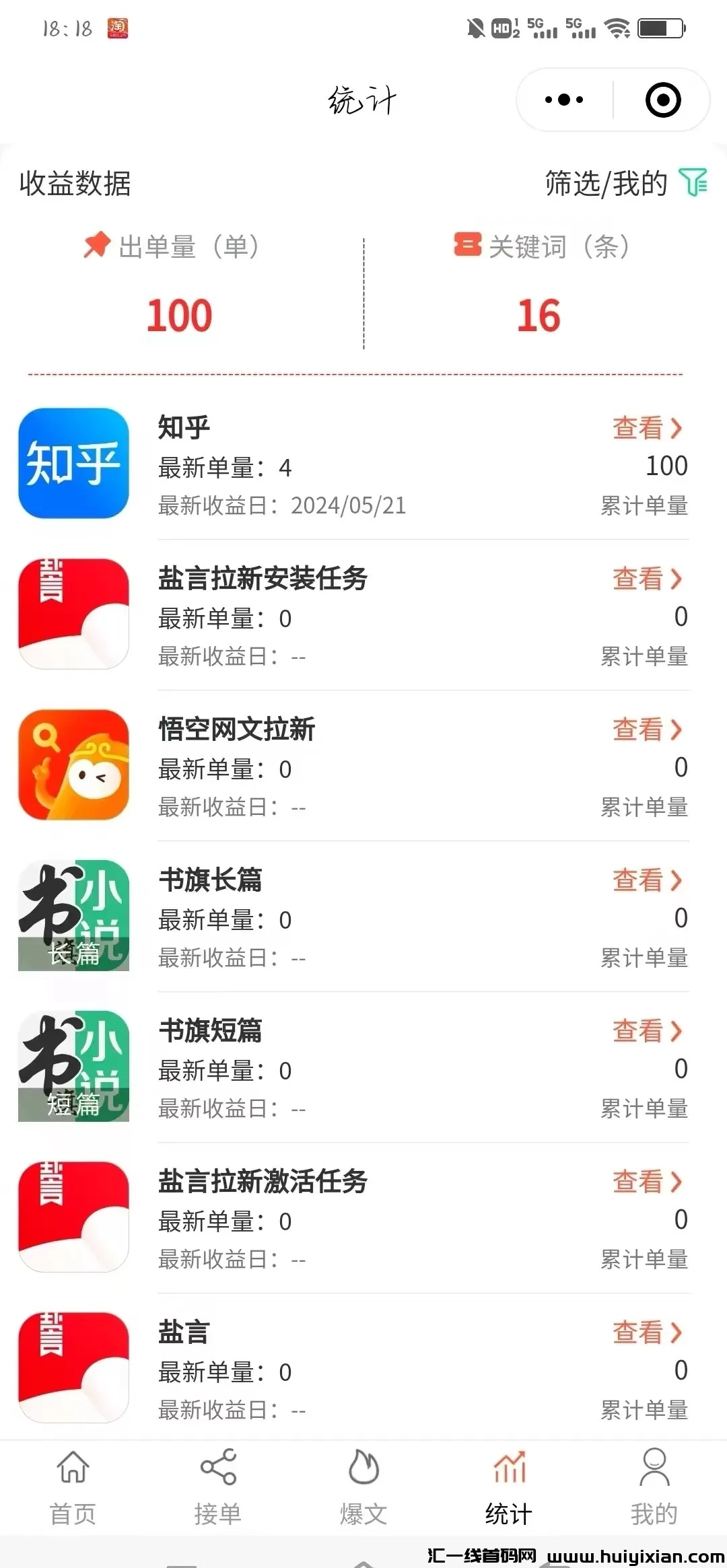727x1568 pixels.
Task: Tap 查看 for the 盐言 row
Action: 647,1332
